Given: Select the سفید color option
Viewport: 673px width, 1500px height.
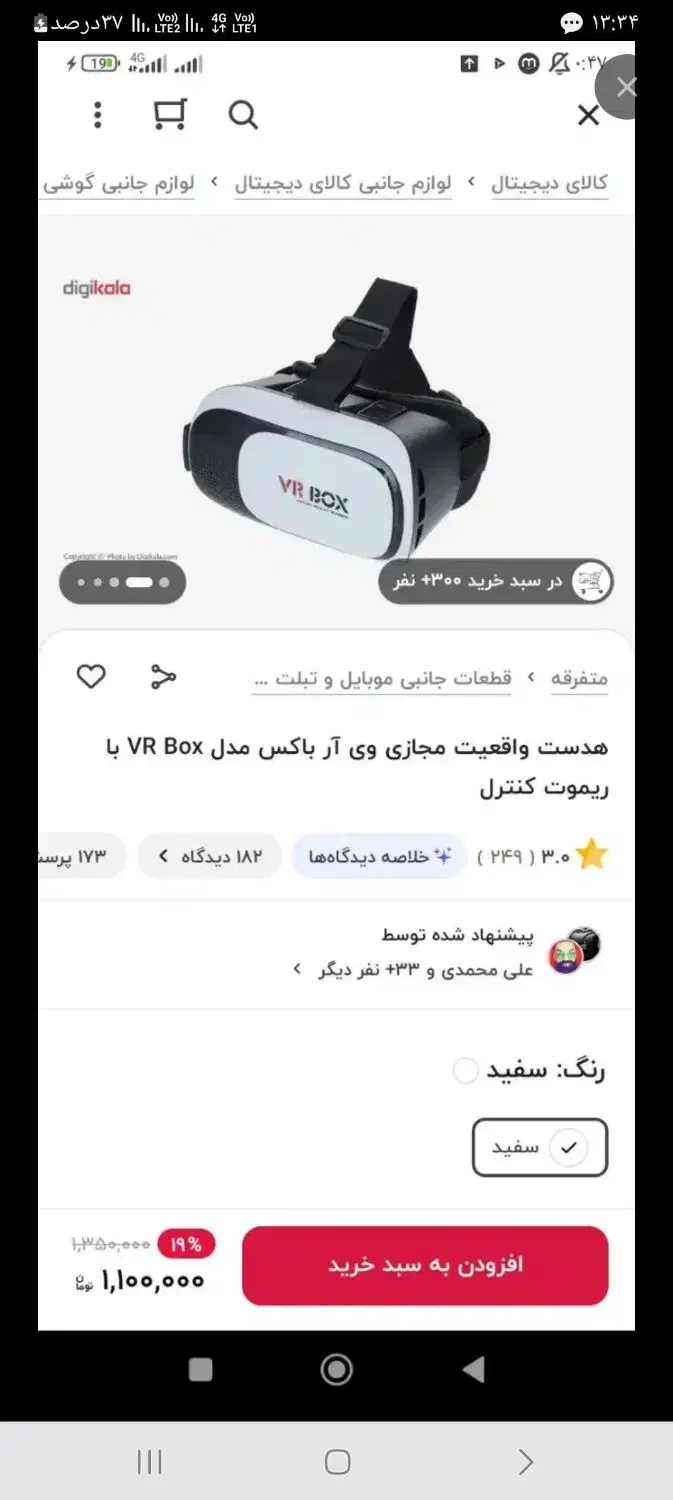Looking at the screenshot, I should tap(539, 1147).
